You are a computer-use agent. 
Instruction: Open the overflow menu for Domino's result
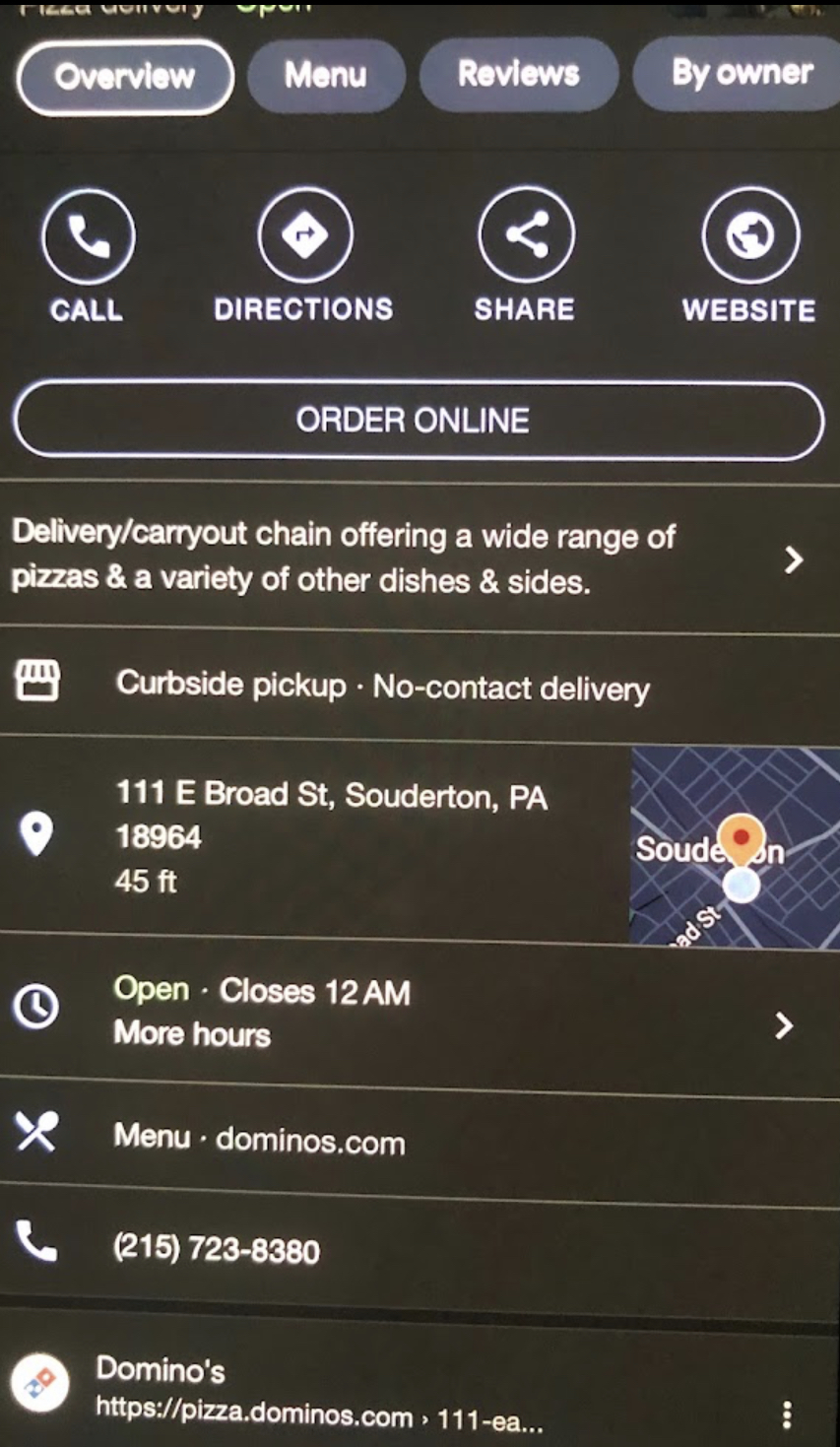786,1414
